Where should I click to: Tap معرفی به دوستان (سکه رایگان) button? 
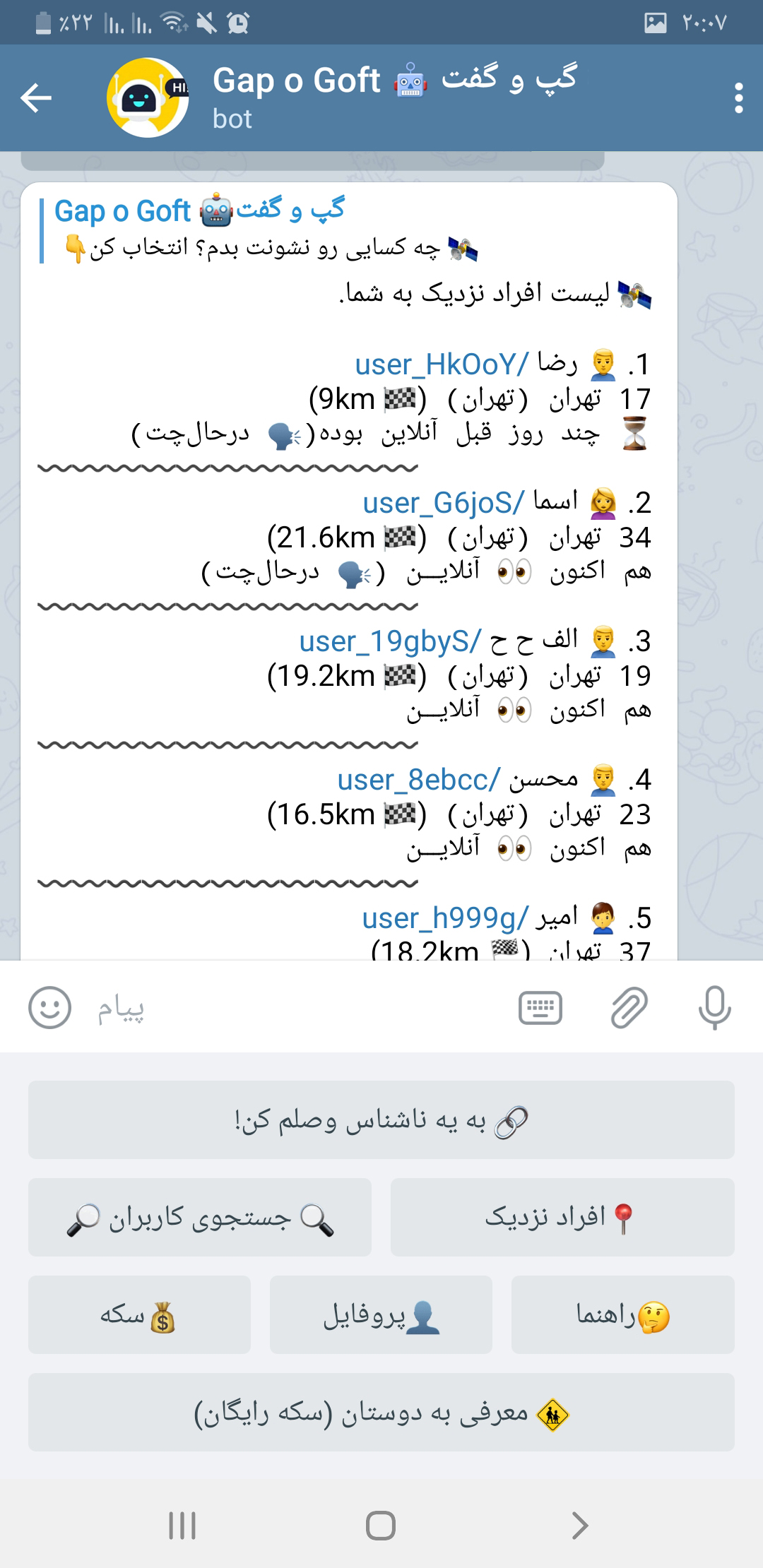pyautogui.click(x=381, y=1413)
